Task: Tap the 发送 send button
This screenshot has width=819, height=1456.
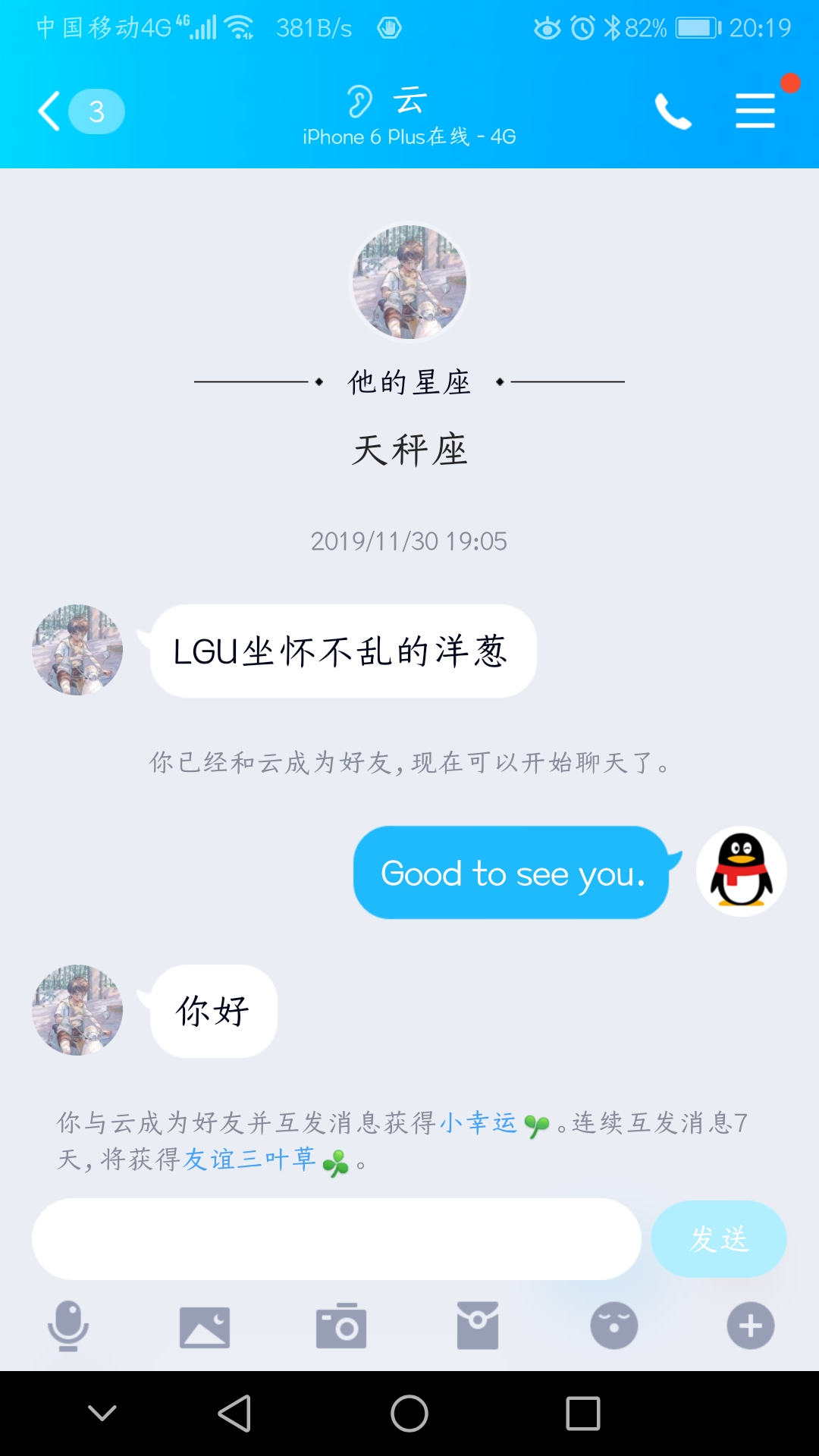Action: [x=718, y=1239]
